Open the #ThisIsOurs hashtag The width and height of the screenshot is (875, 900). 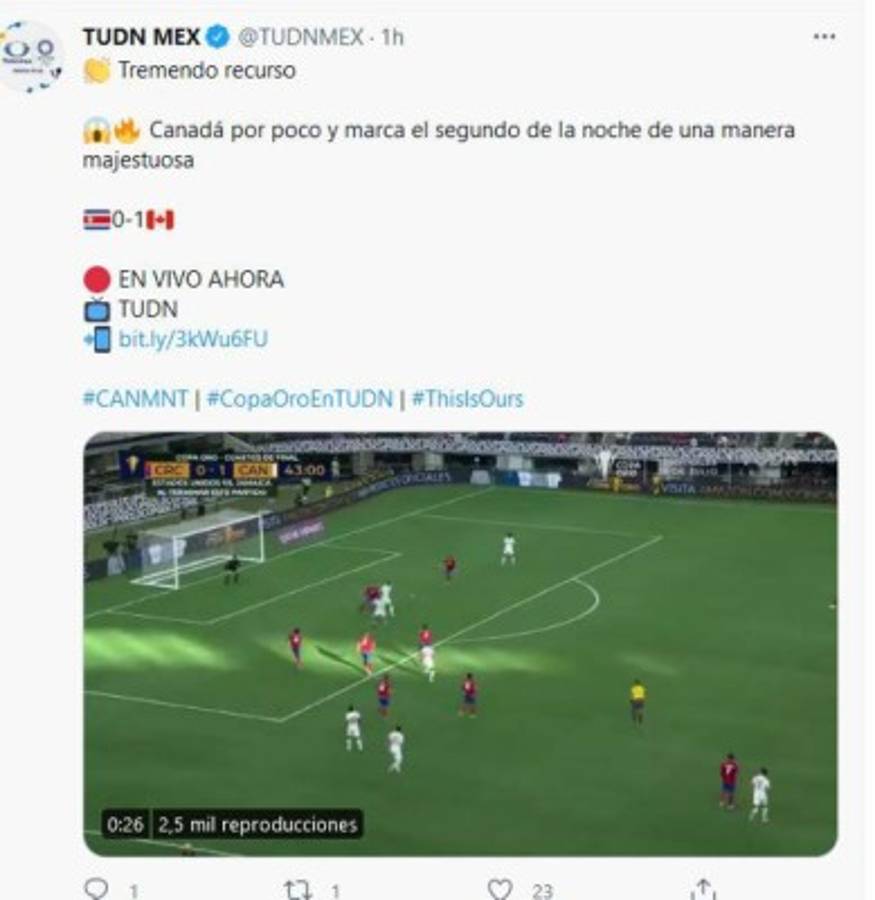point(466,399)
